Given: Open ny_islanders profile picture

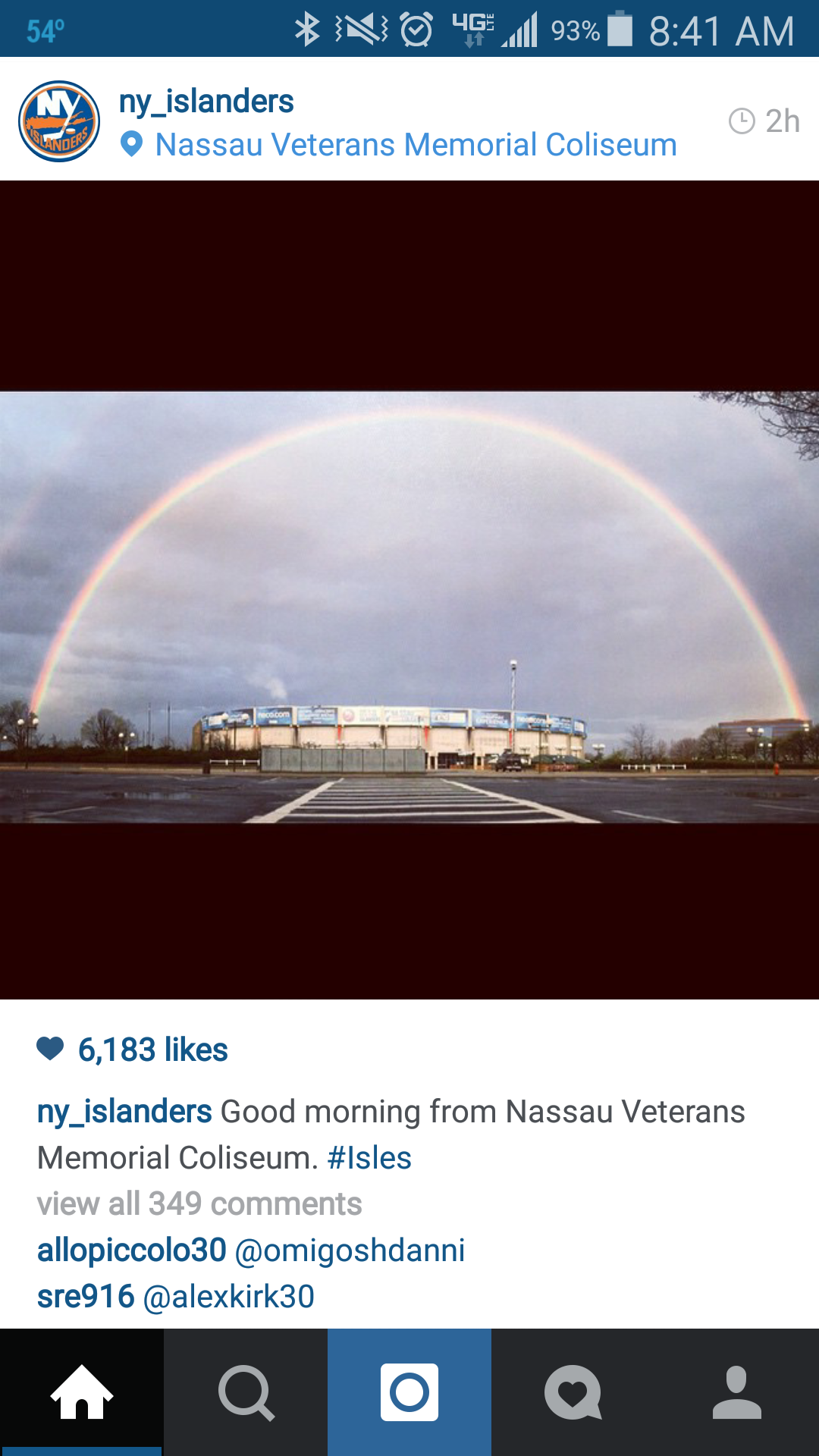Looking at the screenshot, I should click(59, 121).
